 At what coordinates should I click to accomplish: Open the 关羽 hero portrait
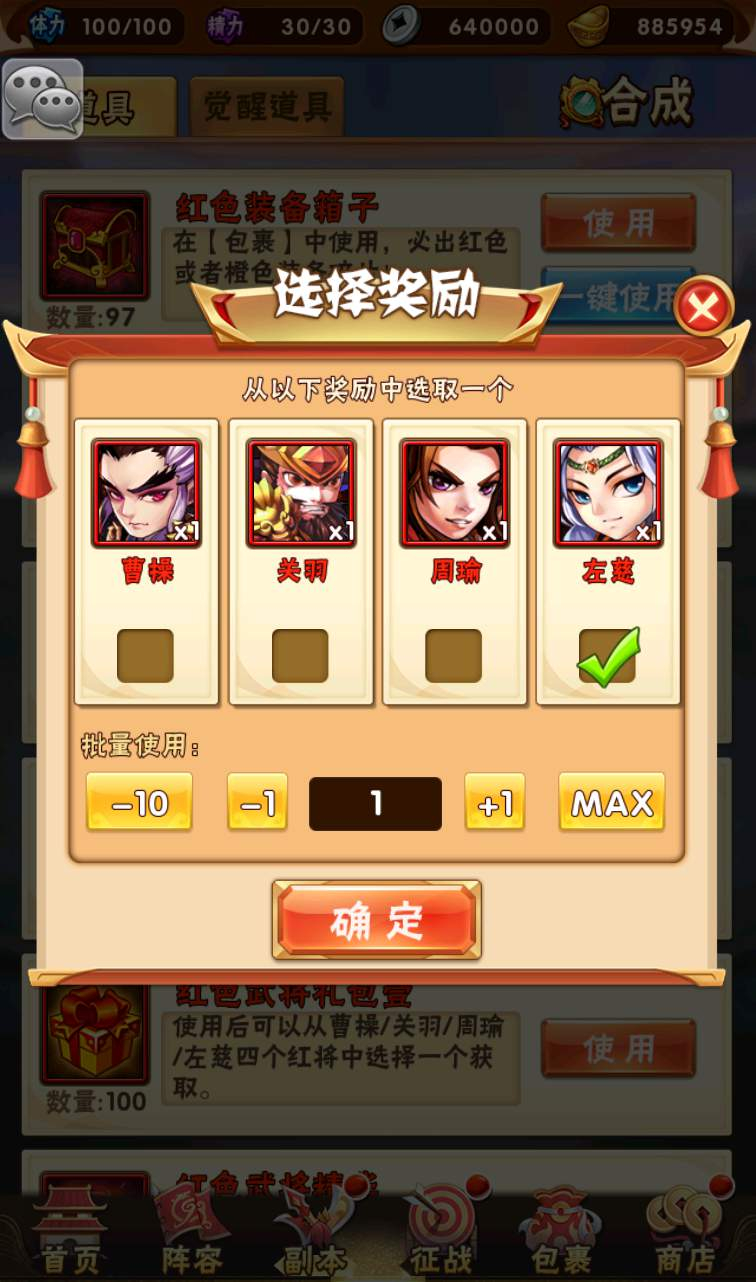[301, 493]
